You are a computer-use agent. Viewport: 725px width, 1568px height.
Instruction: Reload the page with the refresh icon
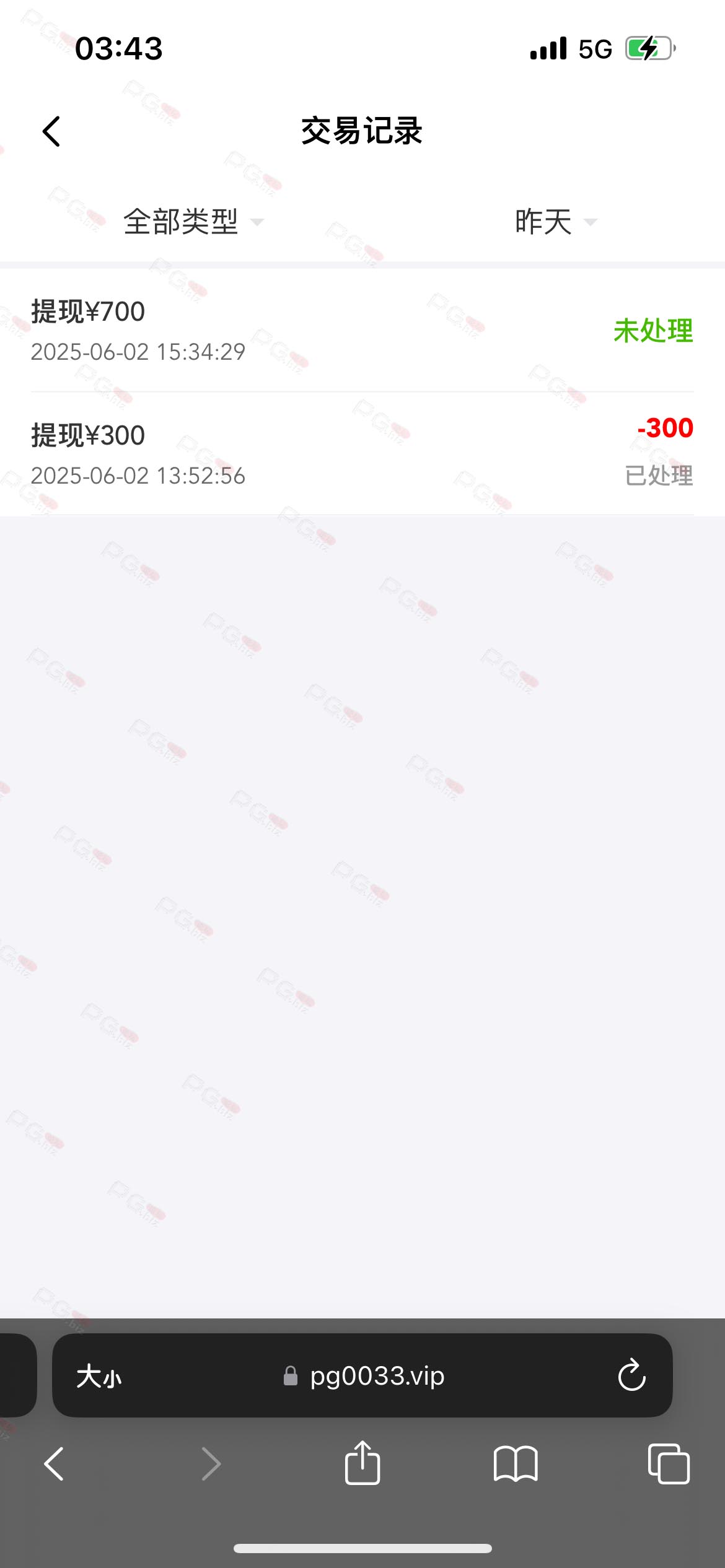631,1375
